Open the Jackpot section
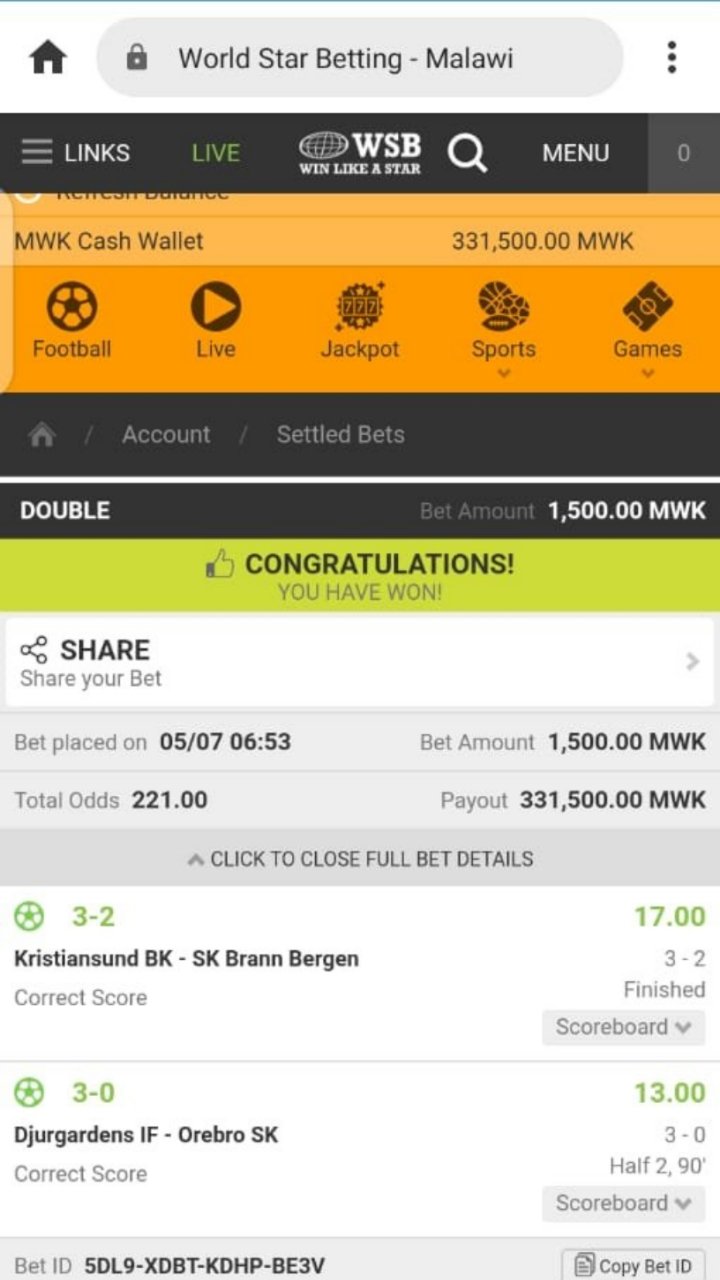Image resolution: width=720 pixels, height=1280 pixels. tap(360, 321)
